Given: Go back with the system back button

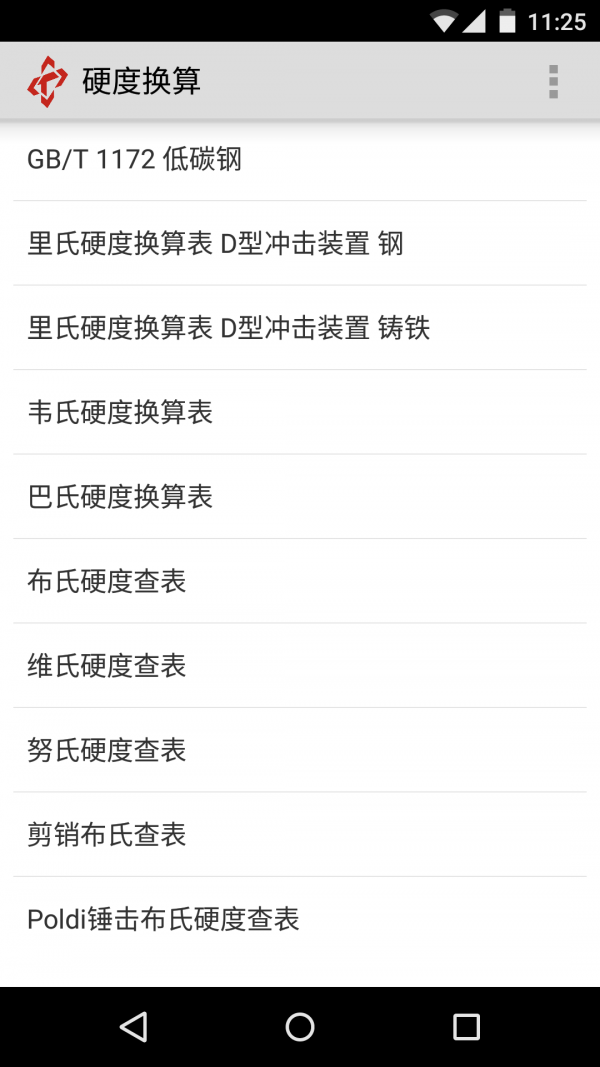Looking at the screenshot, I should point(133,1026).
